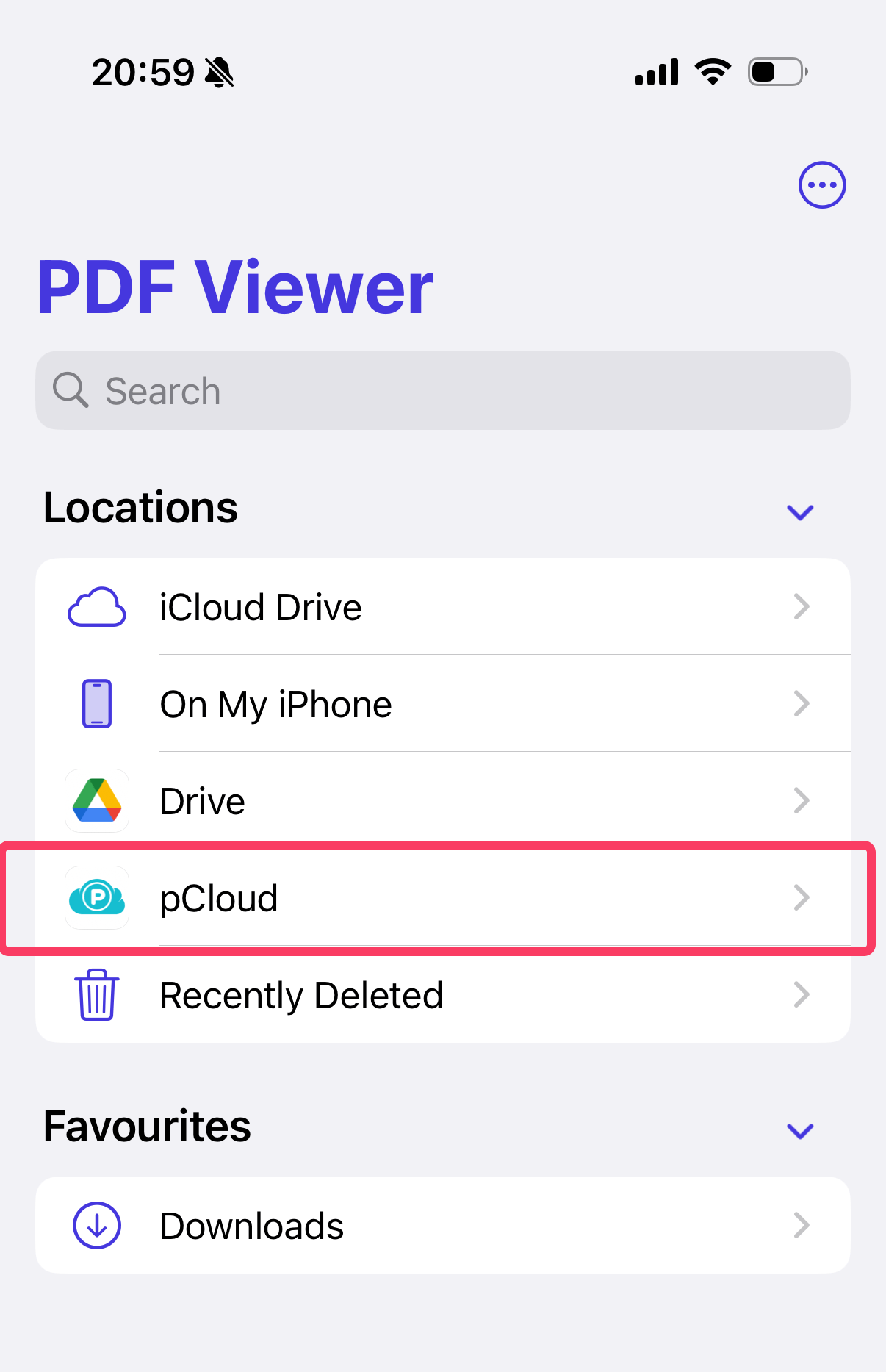Collapse the Locations section
Image resolution: width=886 pixels, height=1372 pixels.
coord(800,511)
